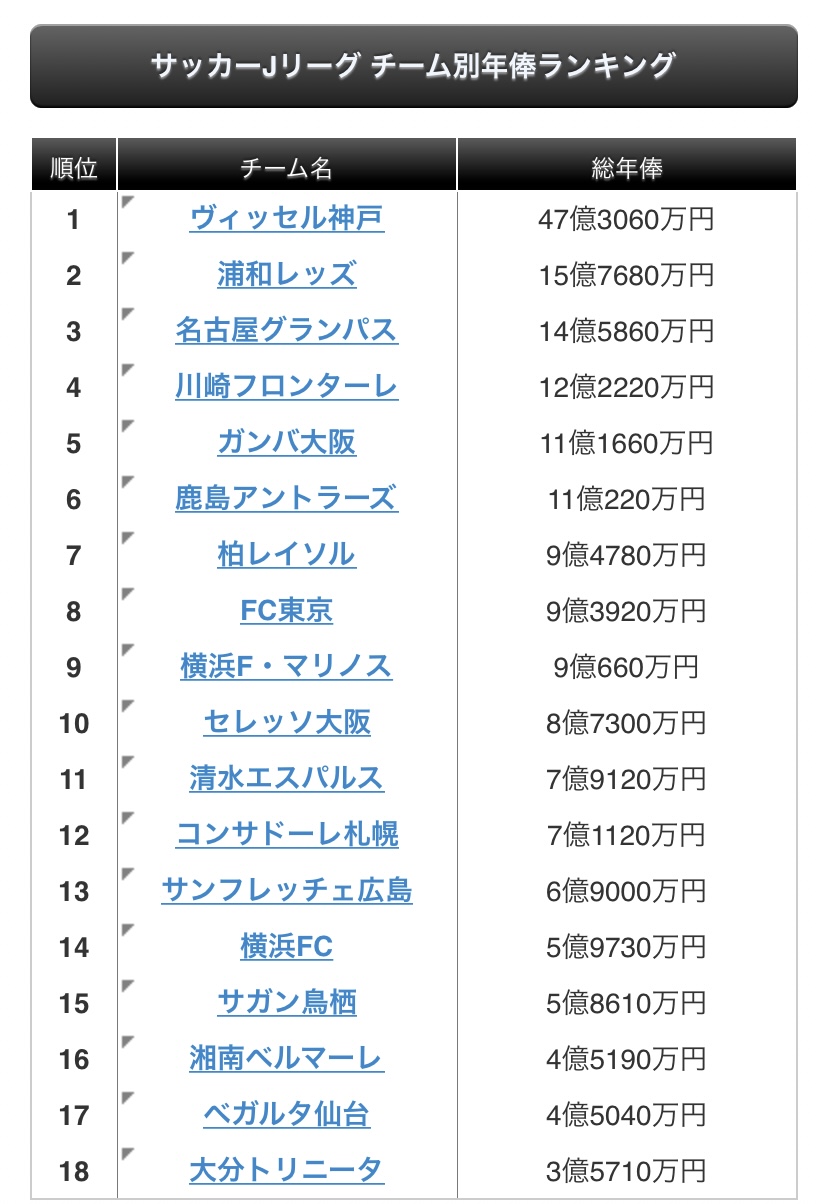Open the サンフレッチェ広島 link
Viewport: 828px width, 1204px height.
(x=286, y=890)
